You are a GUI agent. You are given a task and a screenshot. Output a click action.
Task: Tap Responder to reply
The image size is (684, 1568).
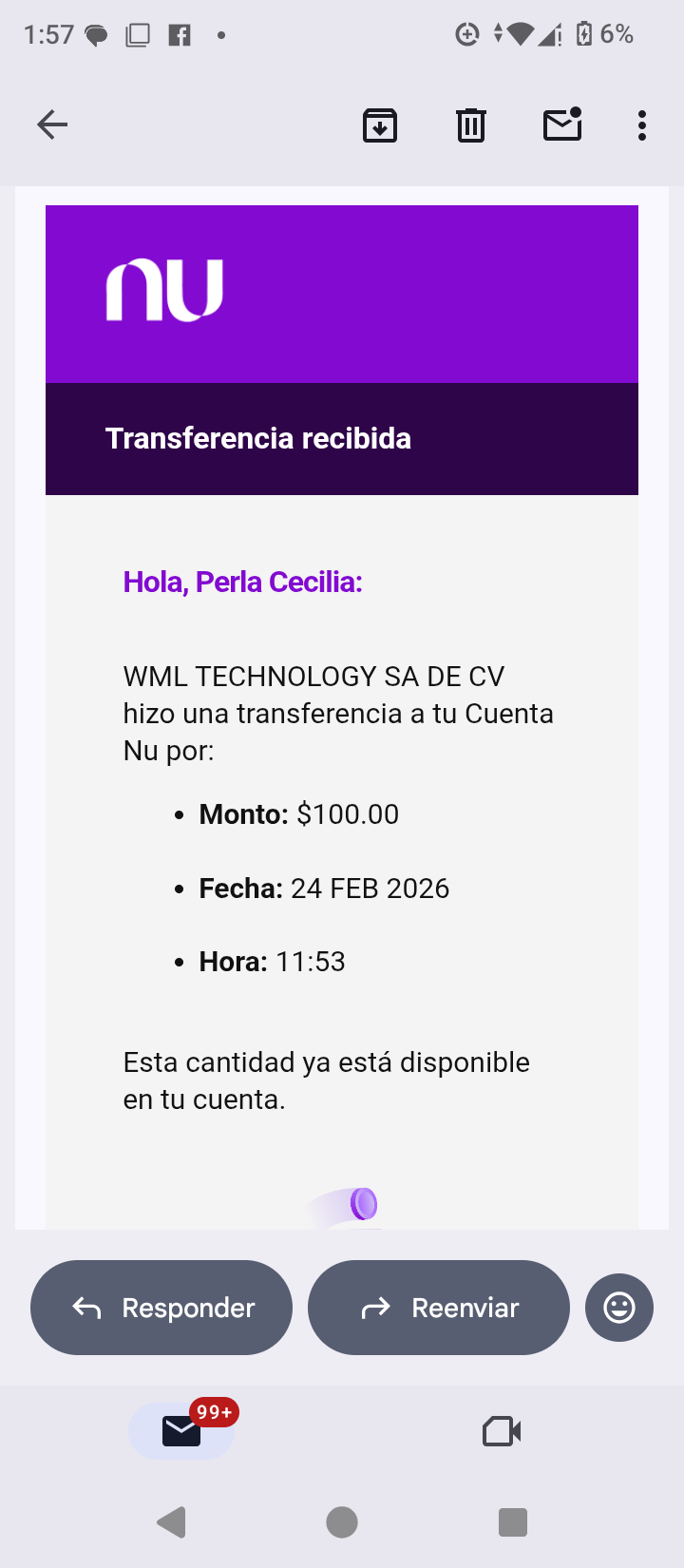(161, 1308)
